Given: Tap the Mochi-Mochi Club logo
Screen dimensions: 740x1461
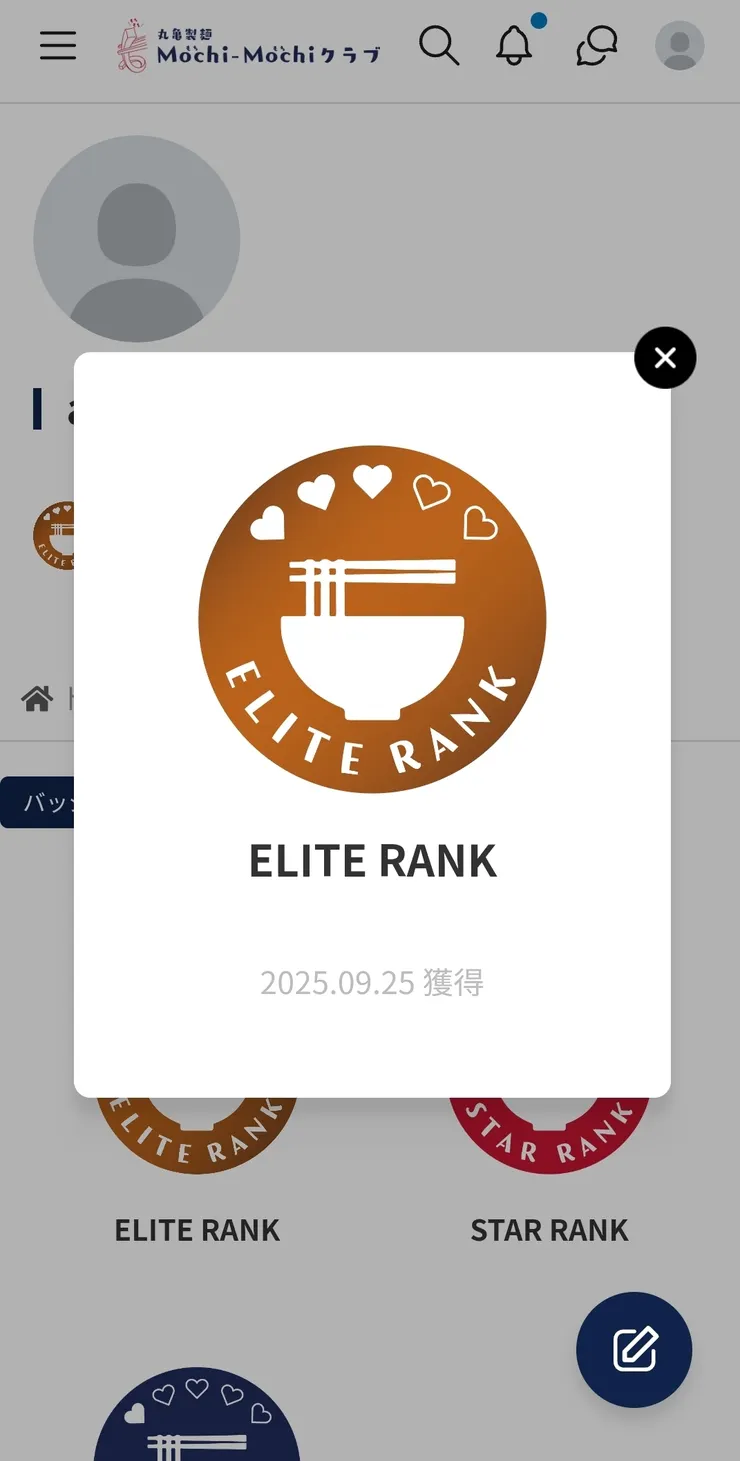Looking at the screenshot, I should point(249,45).
